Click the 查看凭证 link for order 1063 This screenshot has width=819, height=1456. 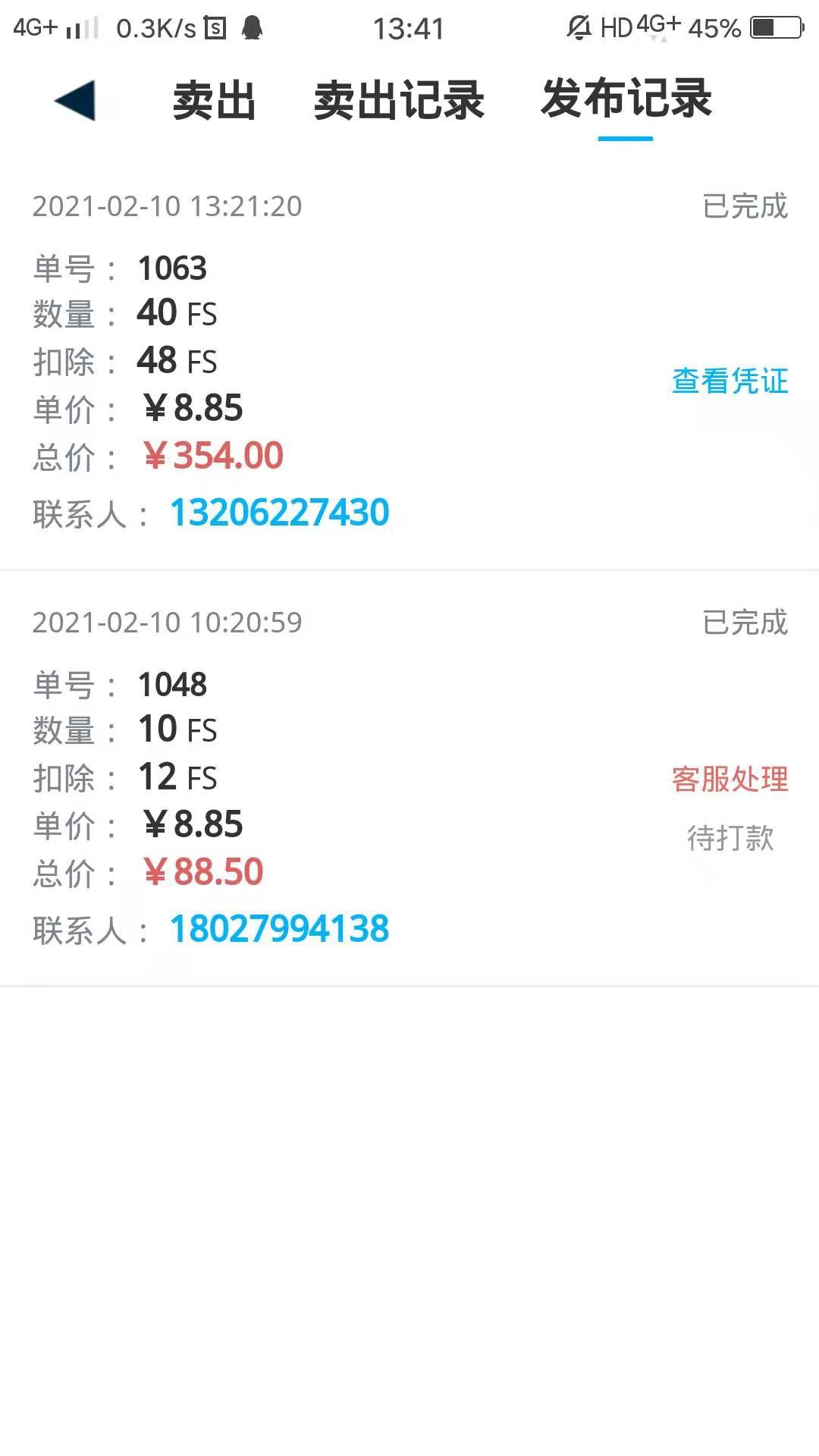(730, 381)
